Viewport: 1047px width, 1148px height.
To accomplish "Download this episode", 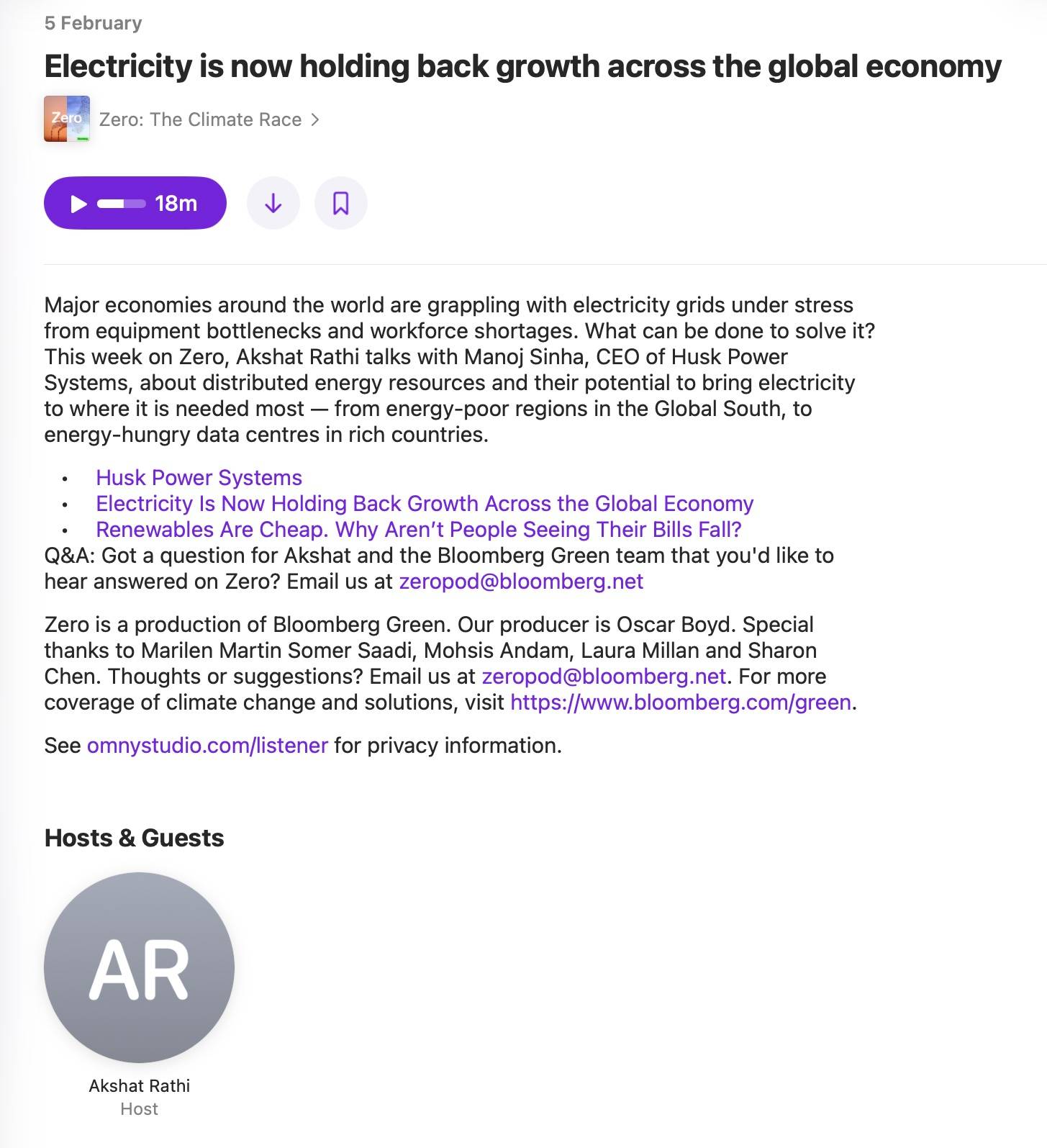I will point(273,203).
